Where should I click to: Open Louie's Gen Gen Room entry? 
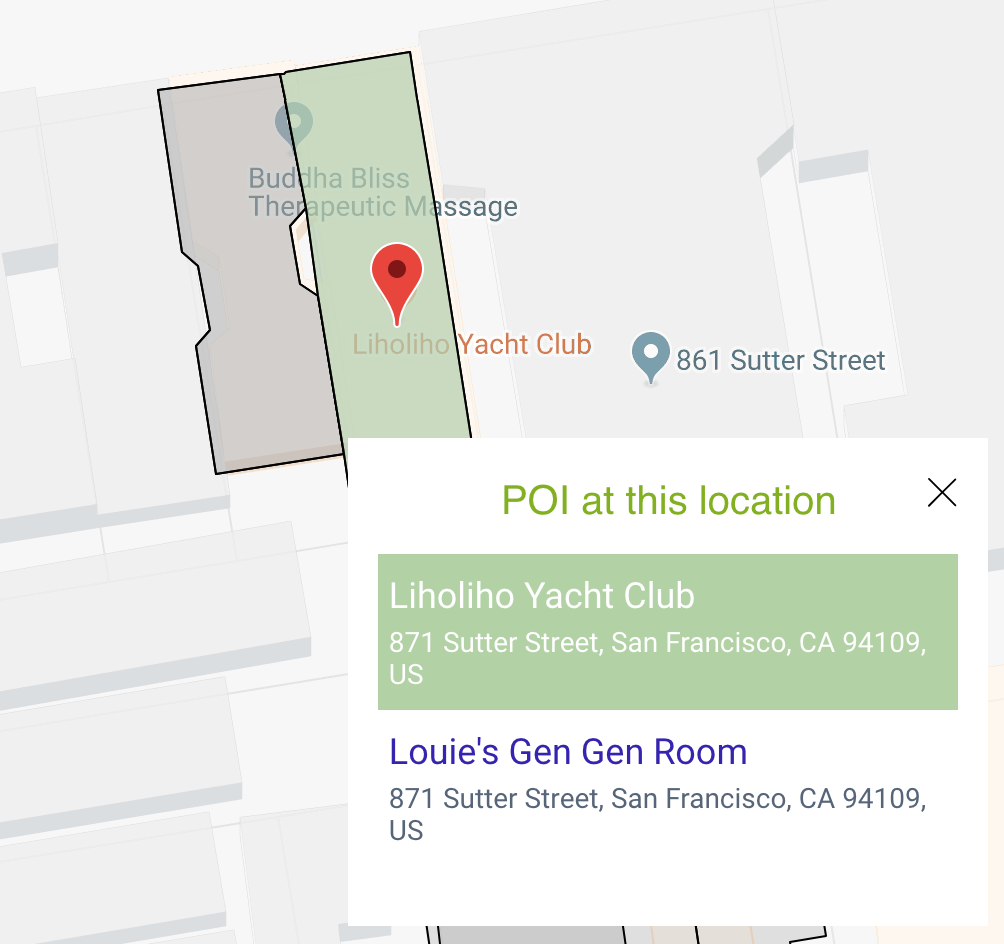[568, 752]
